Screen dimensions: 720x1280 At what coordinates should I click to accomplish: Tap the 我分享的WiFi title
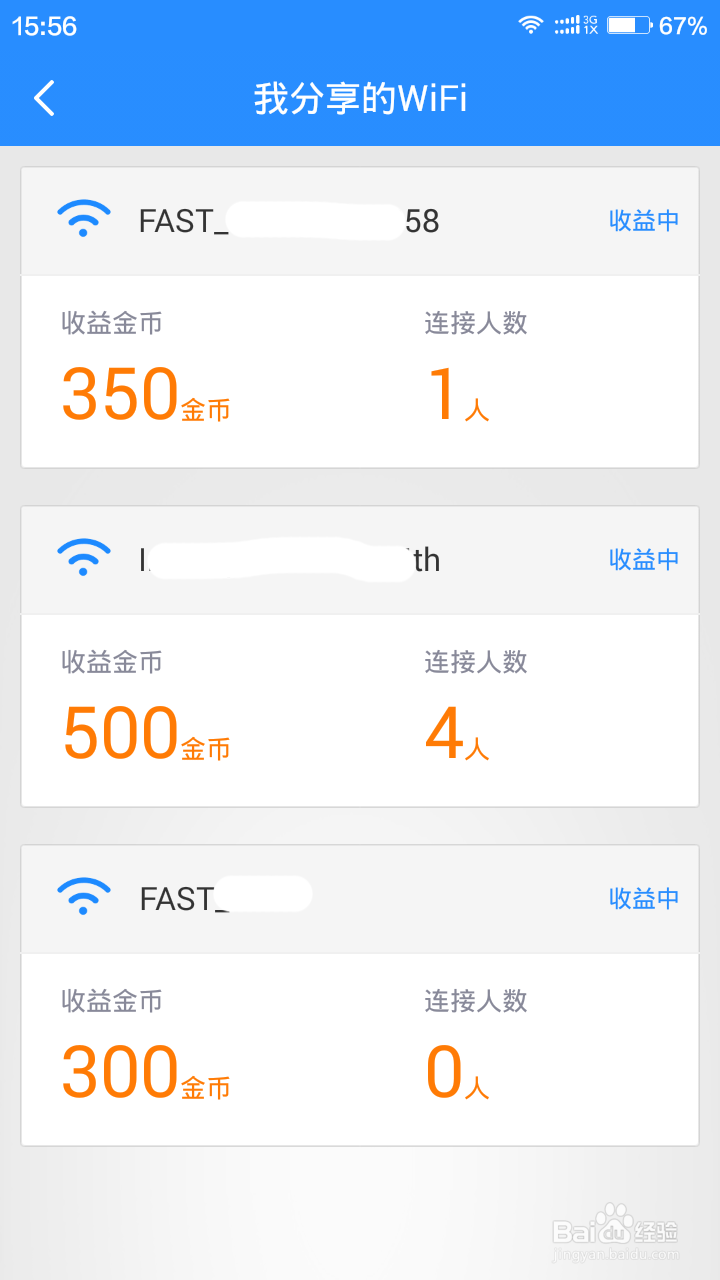pos(359,97)
